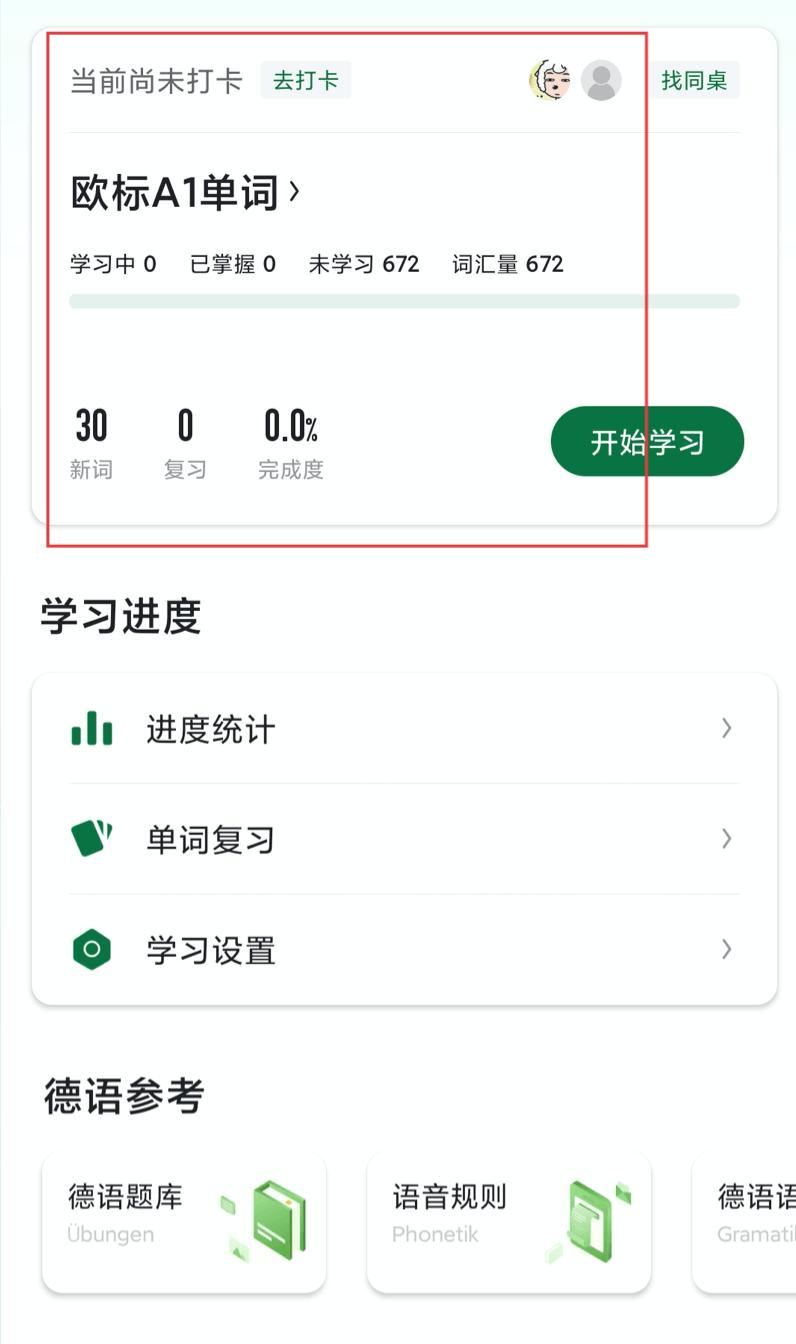Viewport: 796px width, 1344px height.
Task: Open 进度统计 progress statistics
Action: tap(404, 729)
